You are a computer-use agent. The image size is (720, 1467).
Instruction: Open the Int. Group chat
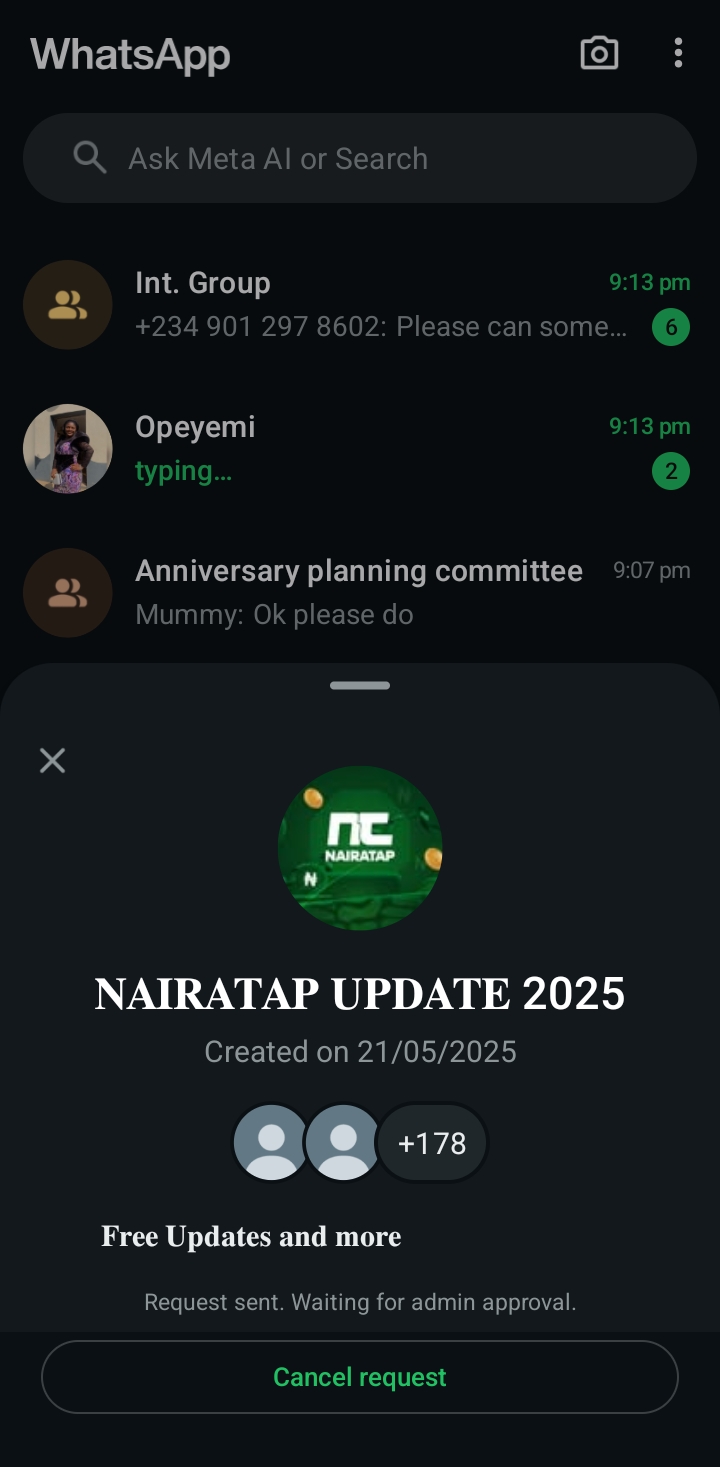pyautogui.click(x=380, y=304)
